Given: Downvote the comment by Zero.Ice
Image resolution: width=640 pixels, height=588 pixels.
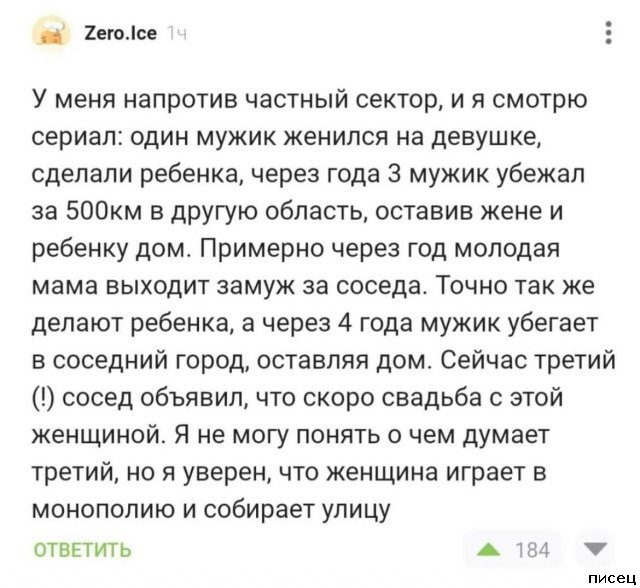Looking at the screenshot, I should tap(594, 549).
